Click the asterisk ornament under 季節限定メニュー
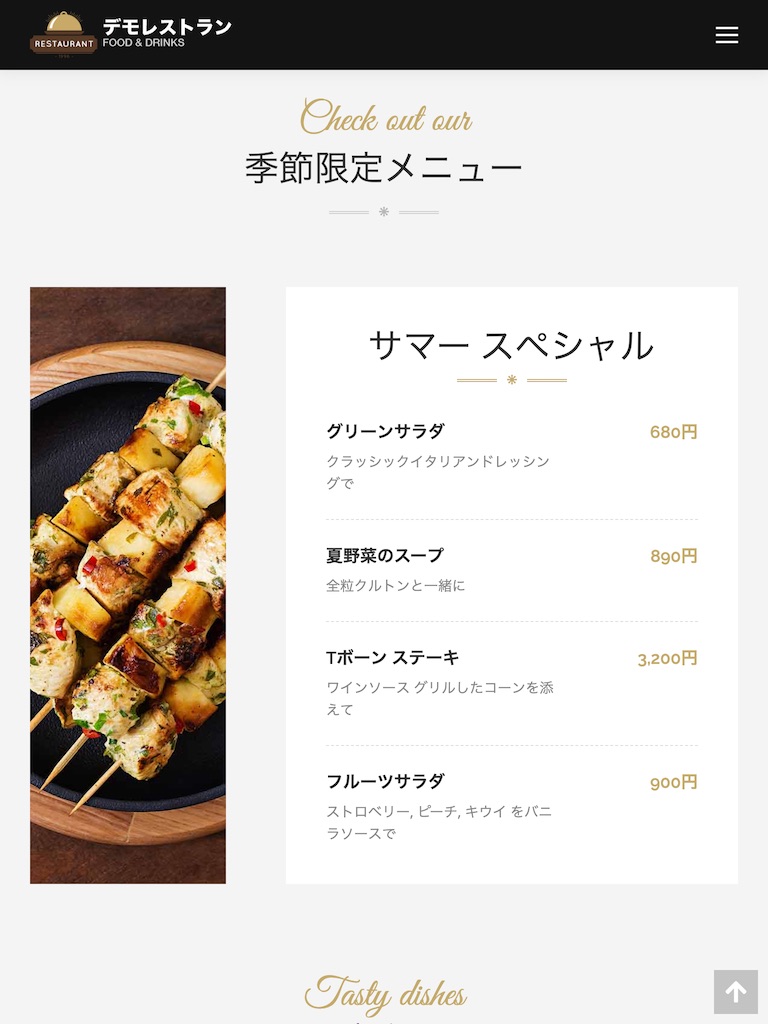 coord(386,211)
